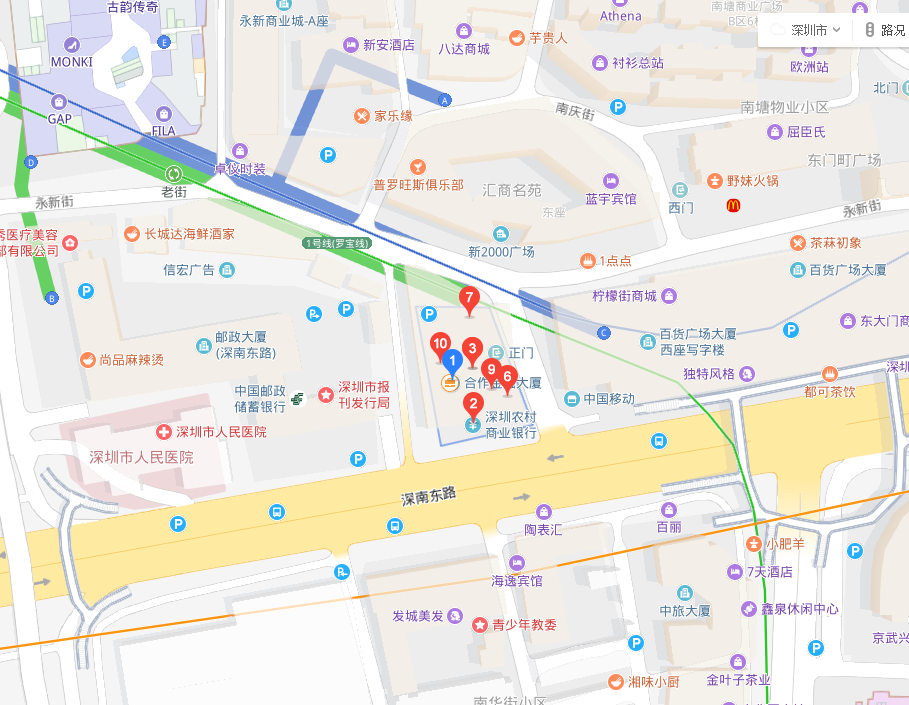Select the blue marker number 1
Screen dimensions: 909x705
[451, 361]
